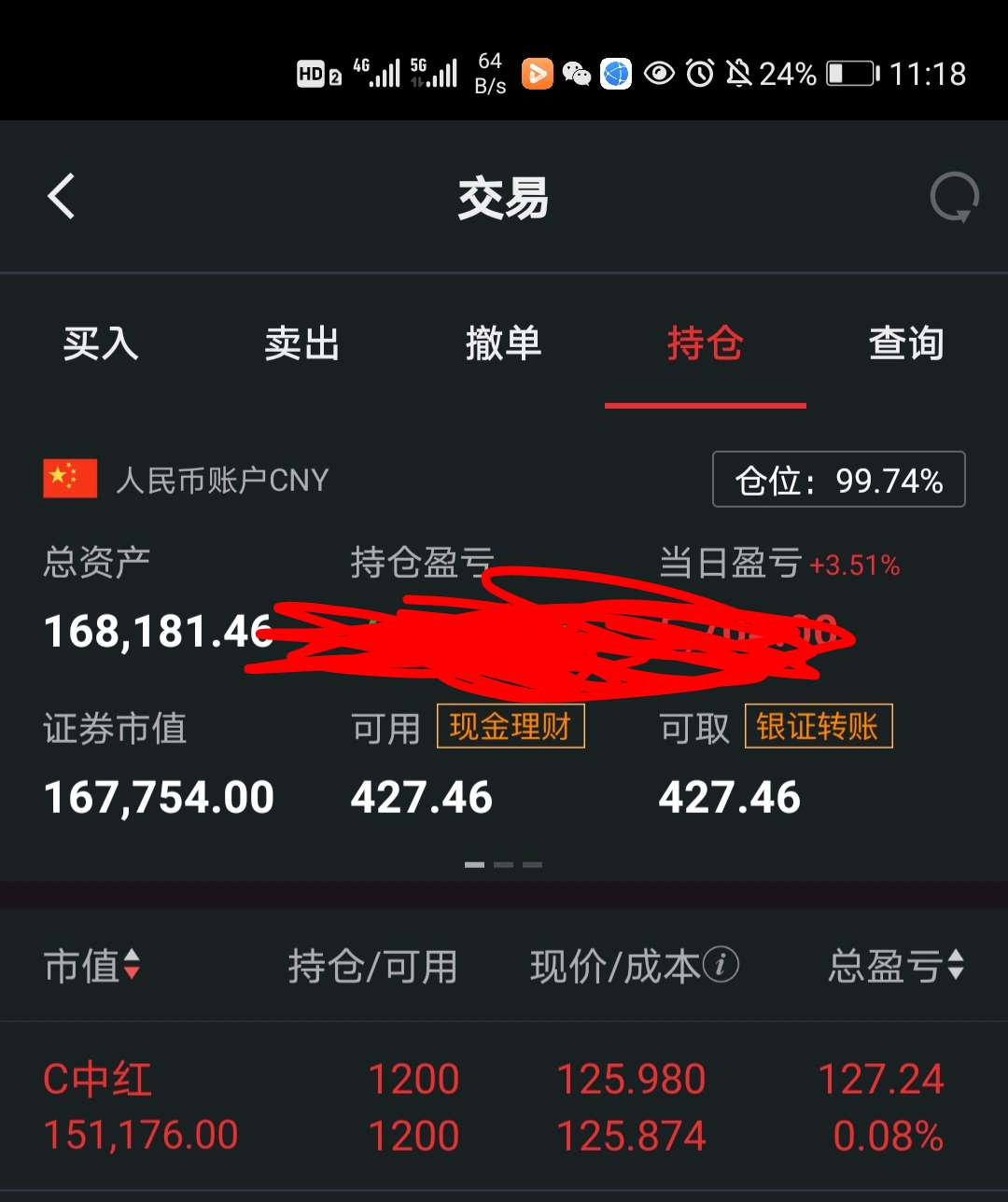Tap the orange video app icon in status bar
The width and height of the screenshot is (1008, 1202).
point(537,74)
